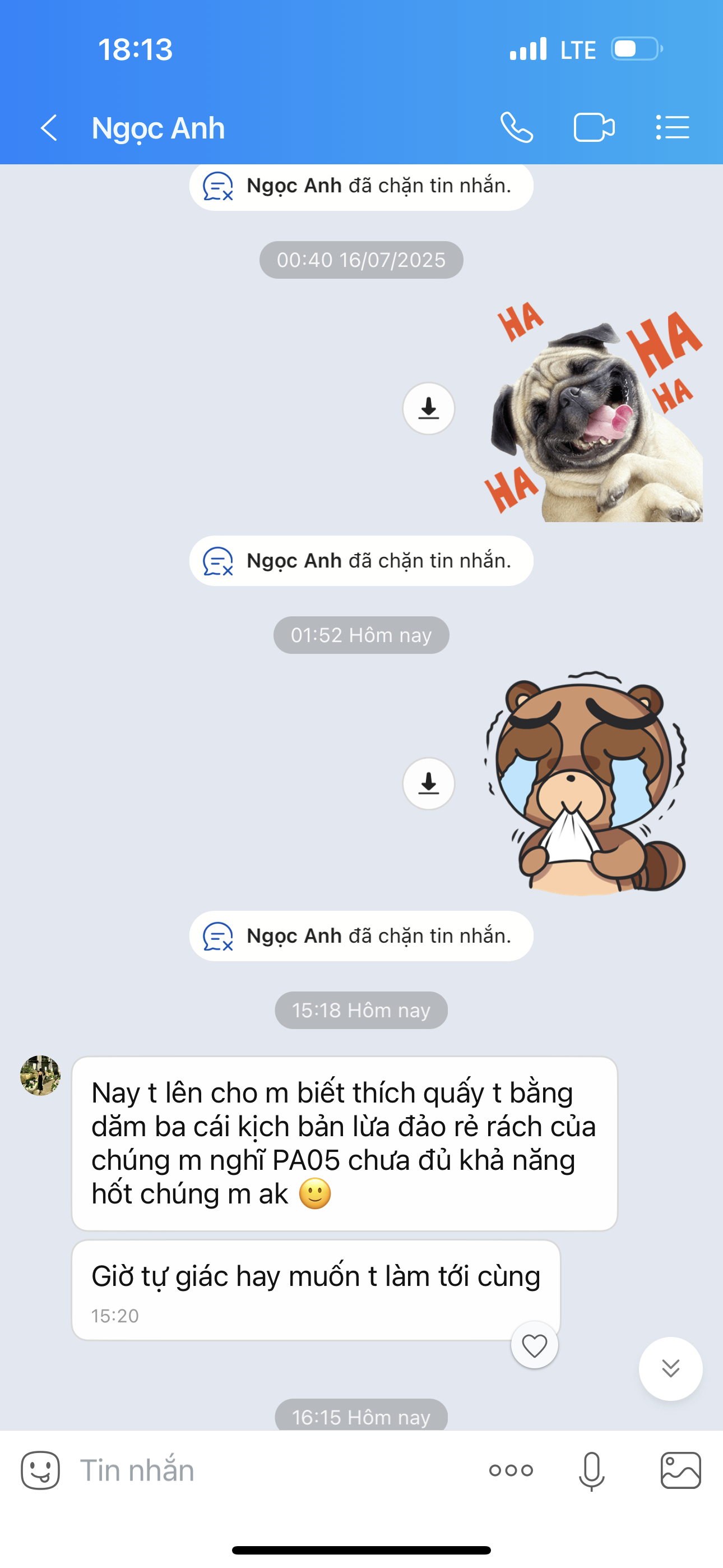The image size is (723, 1568).
Task: Open Ngọc Anh's profile avatar
Action: [40, 1076]
